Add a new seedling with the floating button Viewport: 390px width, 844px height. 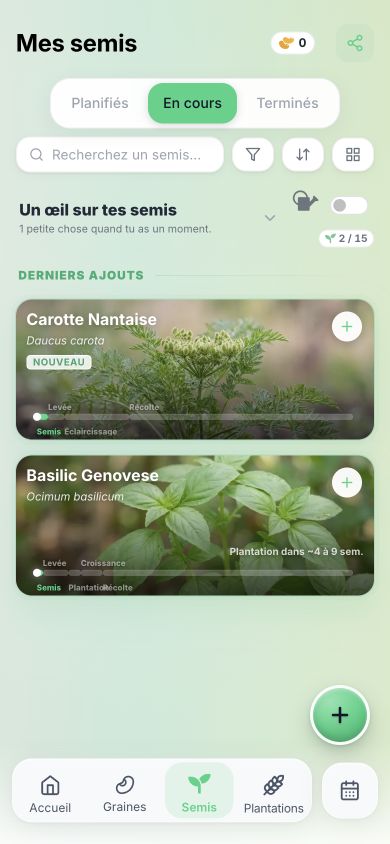340,715
